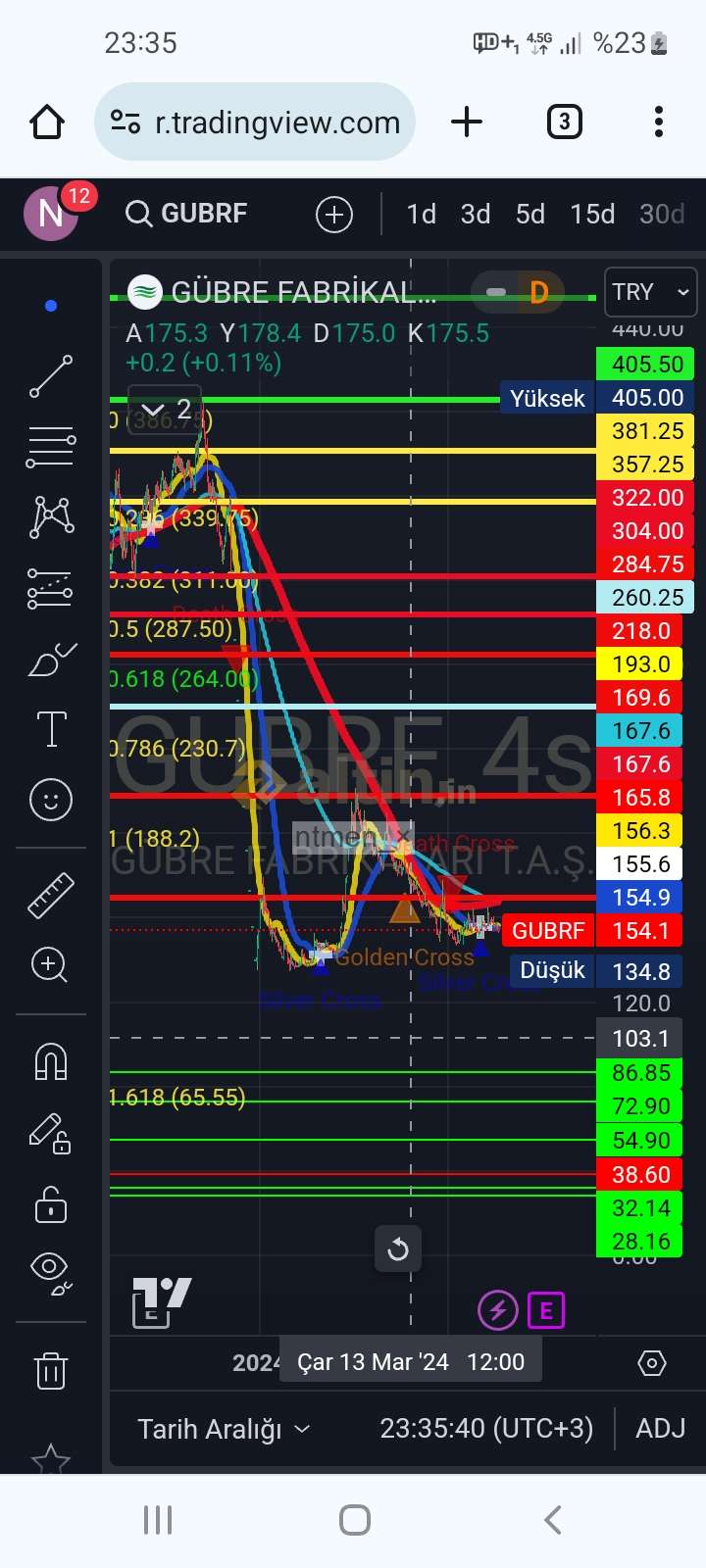
Task: Open the Tarih Aralığı date range menu
Action: coord(224,1430)
